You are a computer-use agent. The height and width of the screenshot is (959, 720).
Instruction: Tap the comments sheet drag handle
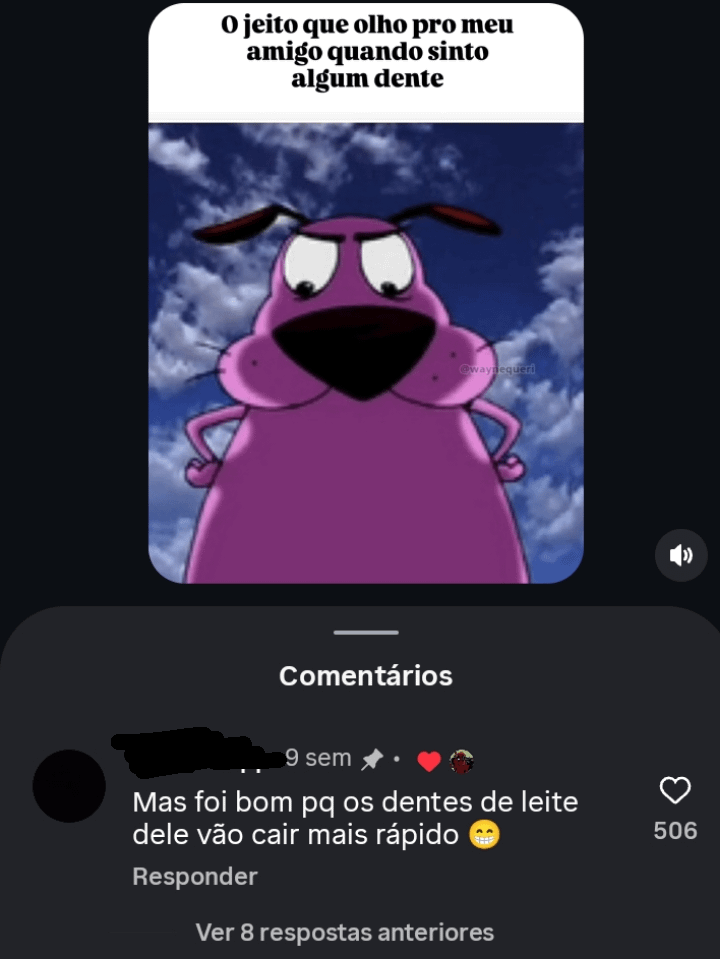[x=366, y=633]
